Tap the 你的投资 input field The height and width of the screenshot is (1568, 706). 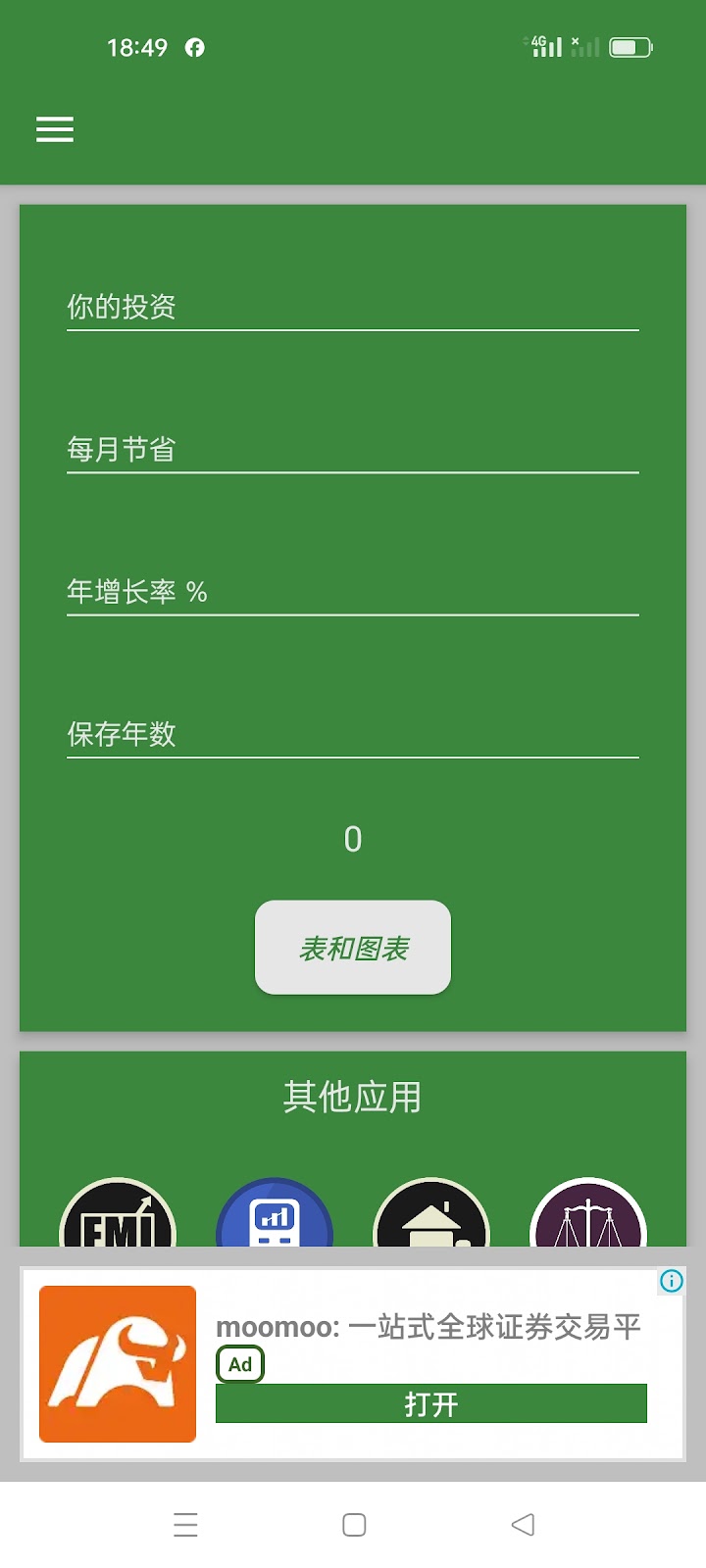click(353, 308)
